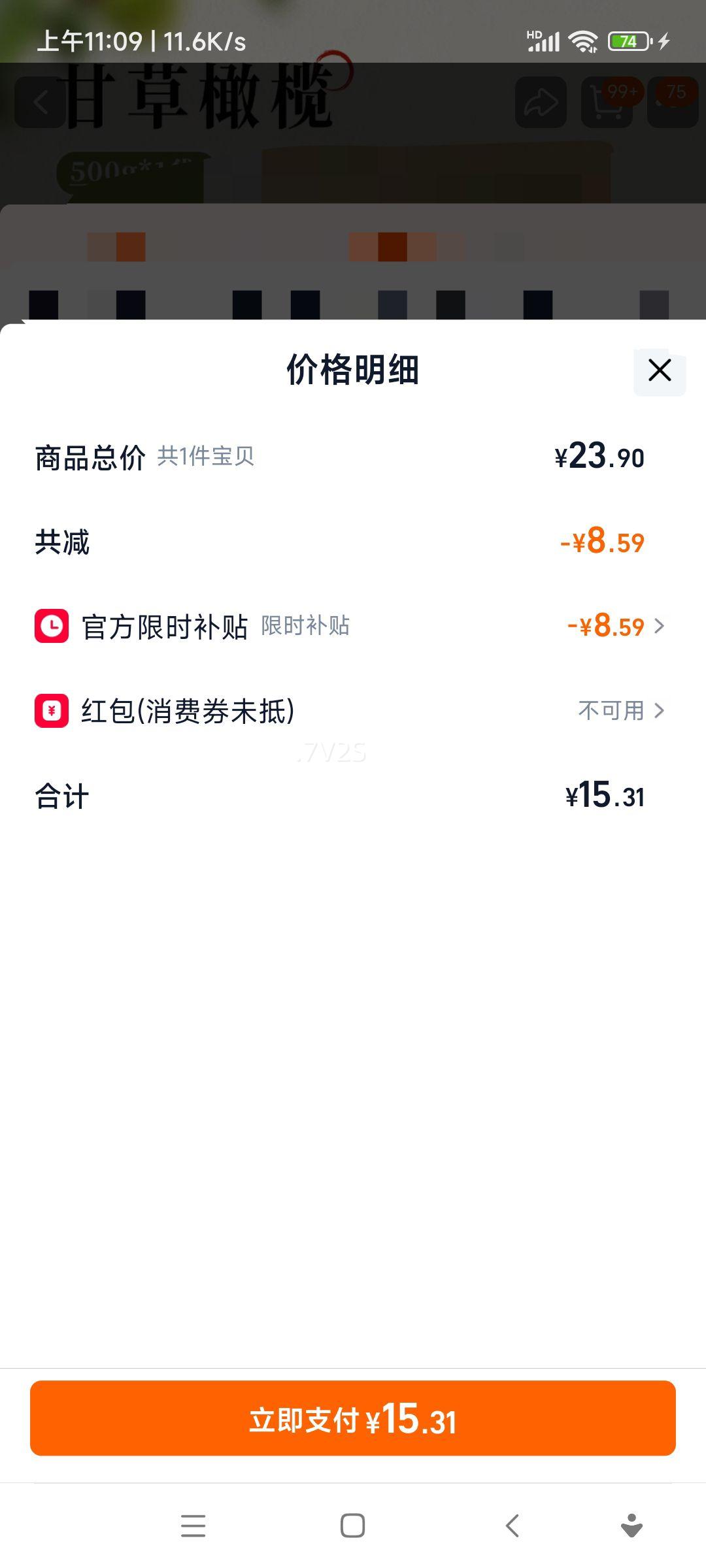The image size is (706, 1568).
Task: Tap the 合计 total row
Action: [x=63, y=796]
